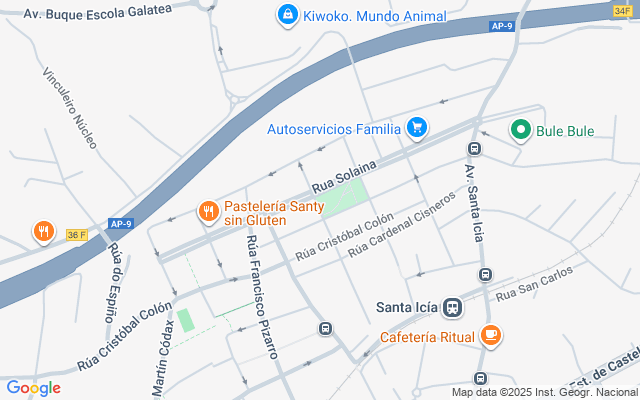Screen dimensions: 640x400
Task: Open the Santa Icía train station marker
Action: coord(452,307)
